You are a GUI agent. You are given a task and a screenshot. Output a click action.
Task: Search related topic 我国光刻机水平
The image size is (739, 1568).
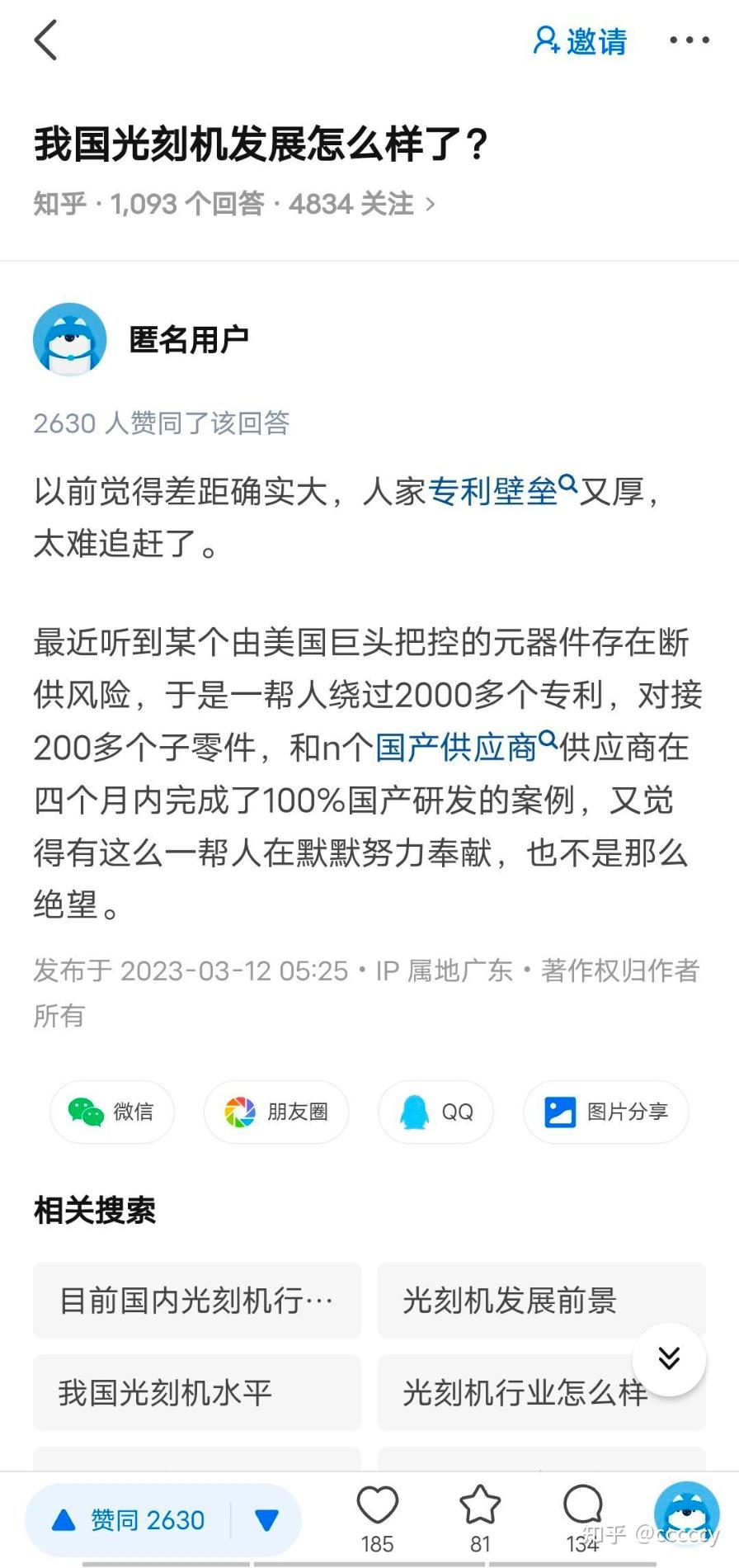[x=197, y=1393]
